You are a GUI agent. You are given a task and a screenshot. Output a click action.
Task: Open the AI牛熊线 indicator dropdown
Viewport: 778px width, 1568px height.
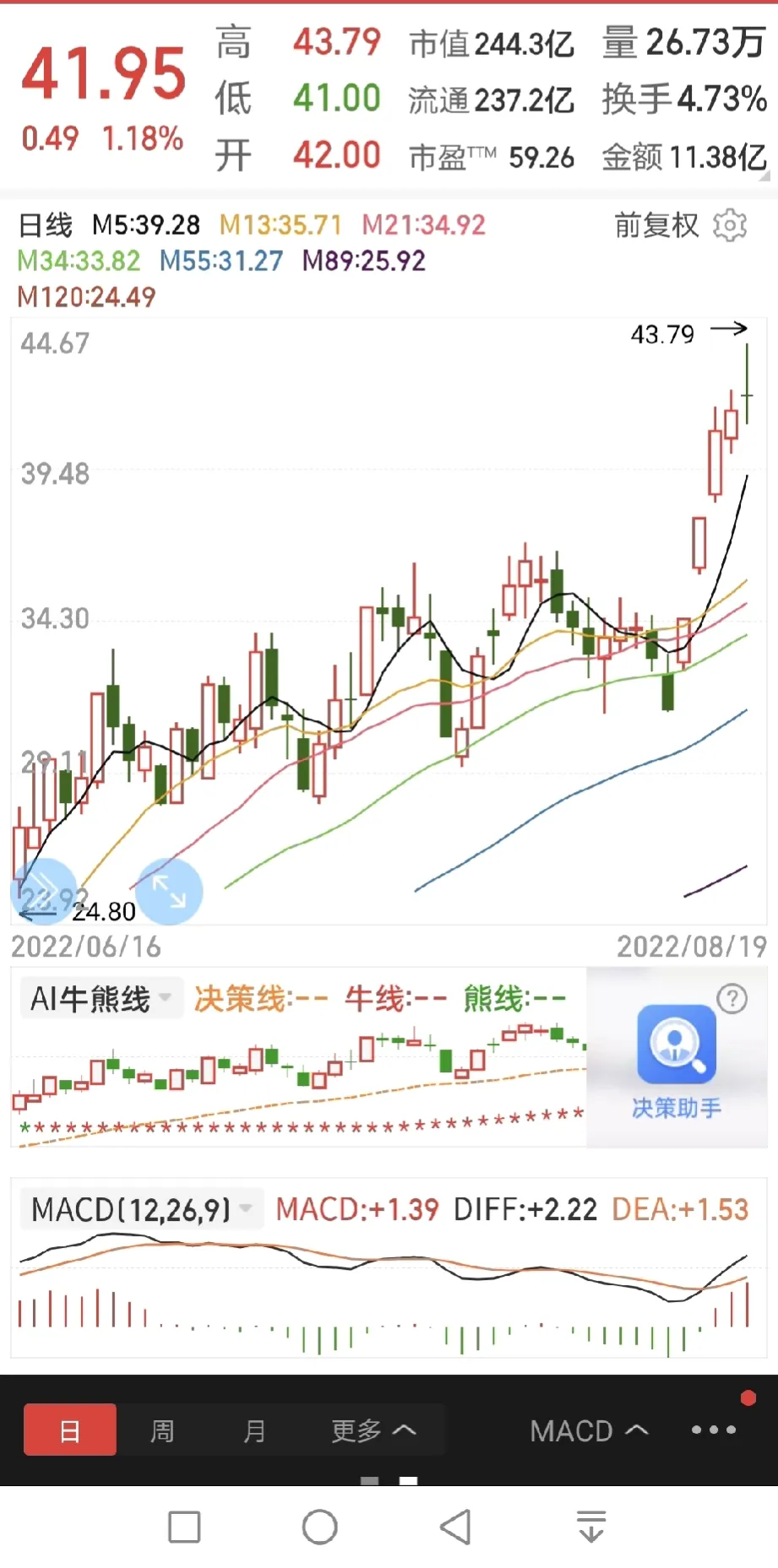(101, 999)
